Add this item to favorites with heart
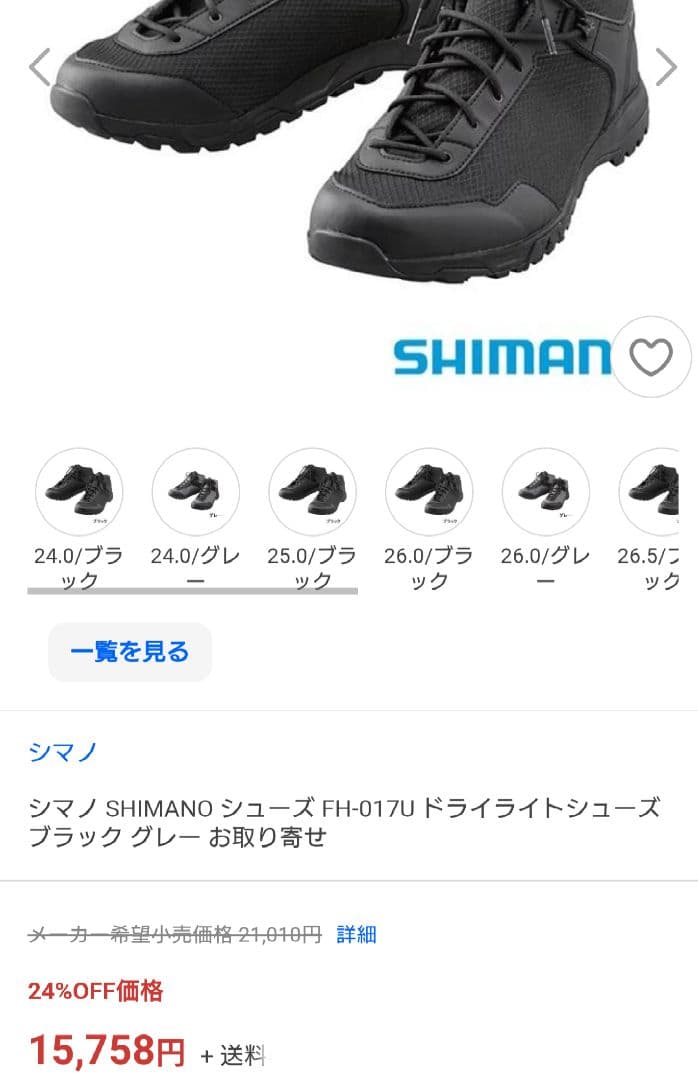Image resolution: width=698 pixels, height=1080 pixels. pyautogui.click(x=651, y=357)
